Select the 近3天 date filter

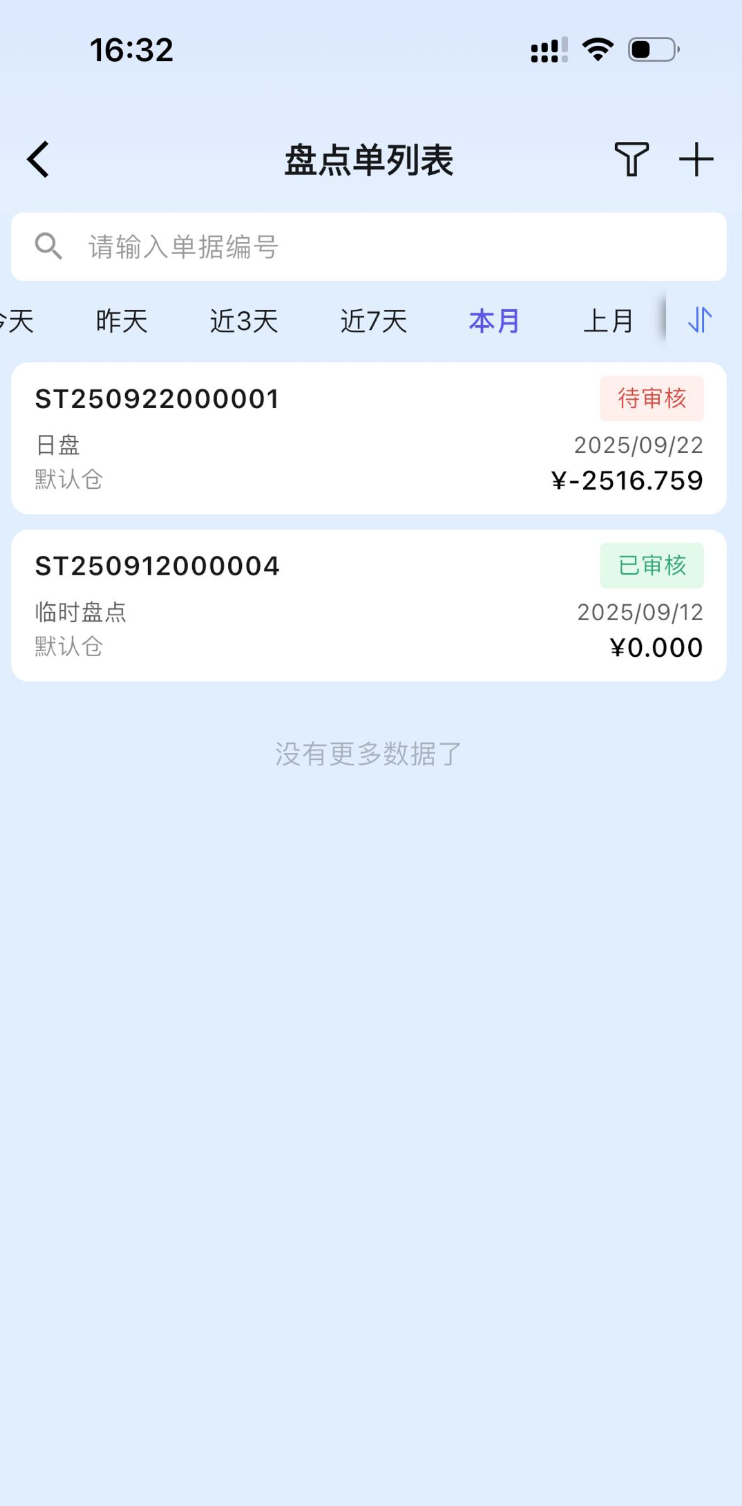[x=244, y=321]
